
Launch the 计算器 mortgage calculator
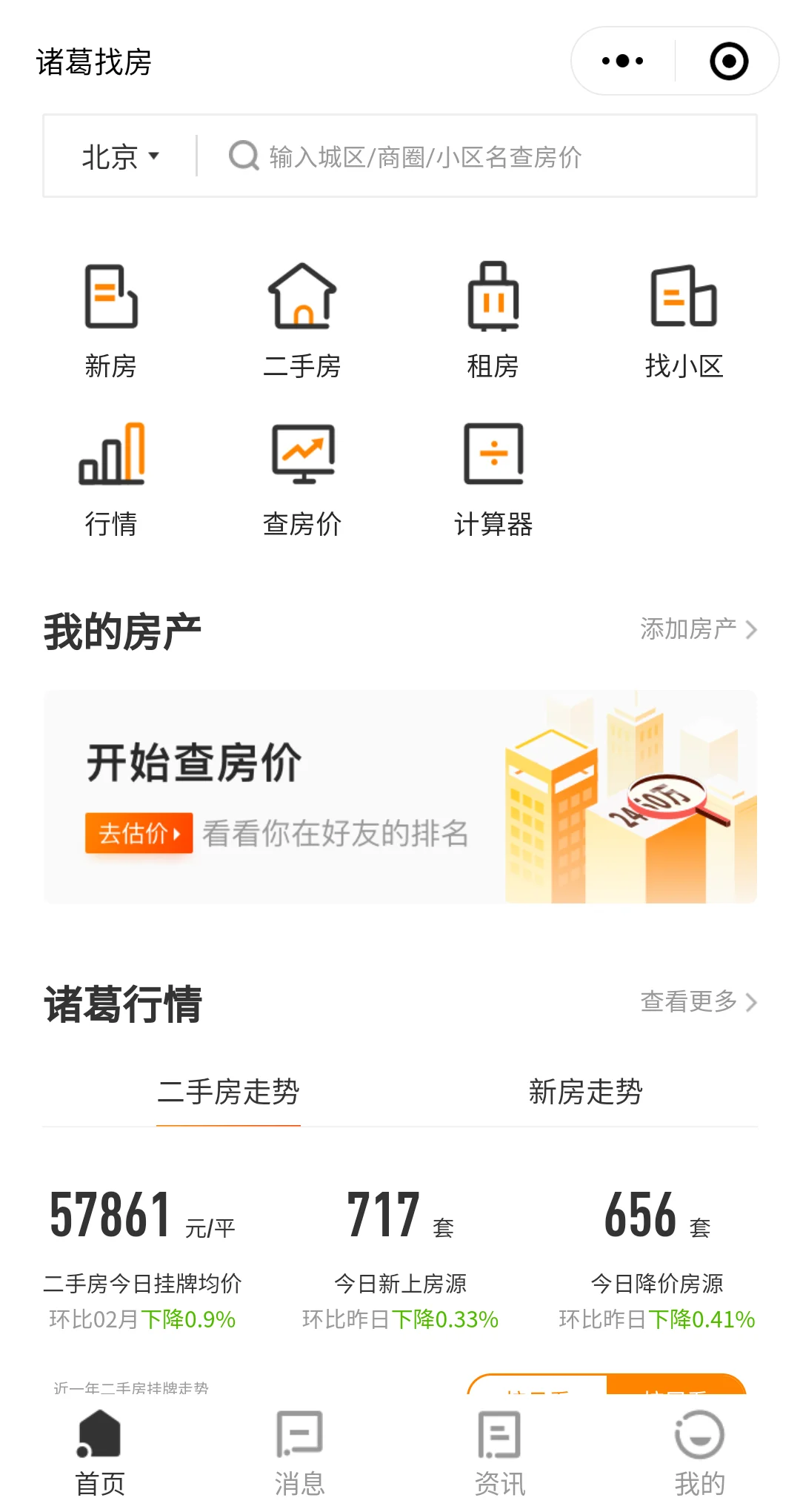pos(493,479)
